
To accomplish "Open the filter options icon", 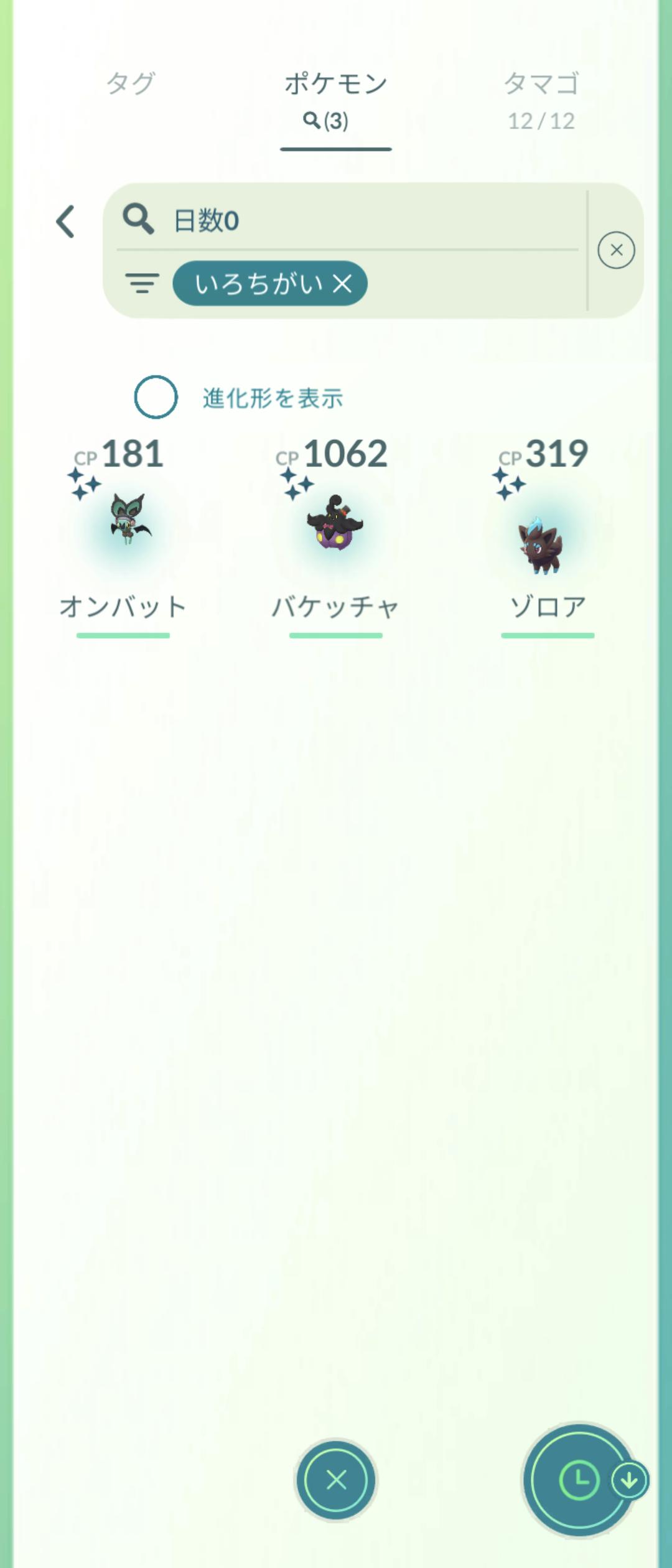I will (142, 283).
